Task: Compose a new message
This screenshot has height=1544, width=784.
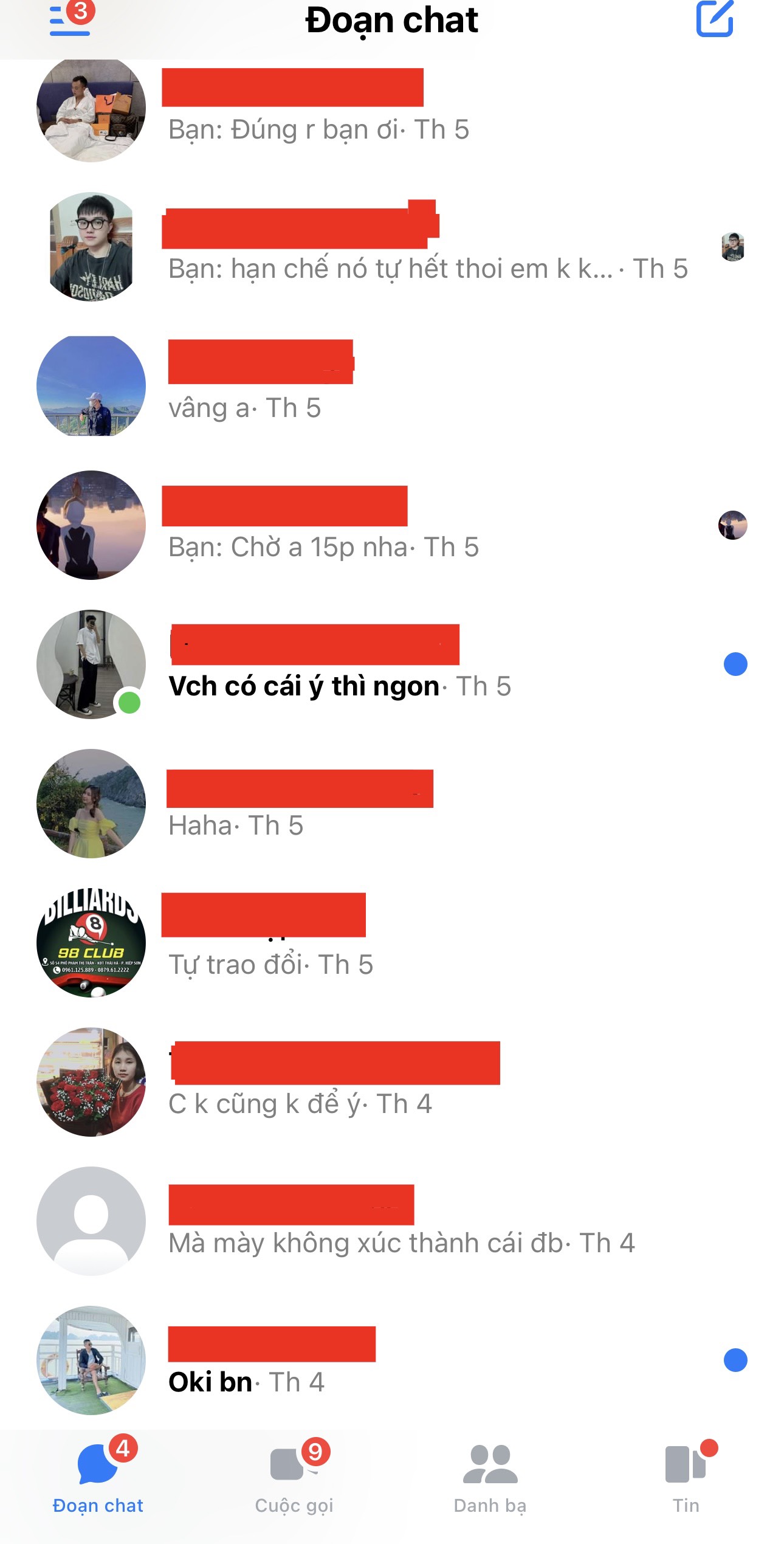Action: pos(715,19)
